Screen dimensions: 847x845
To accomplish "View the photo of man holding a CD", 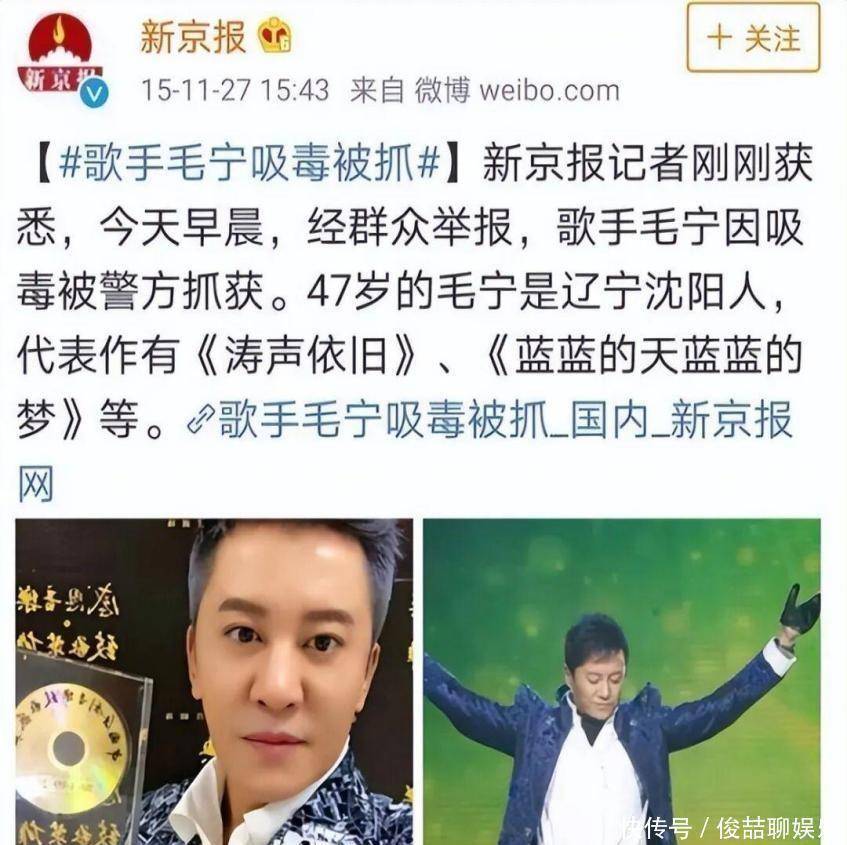I will [x=214, y=680].
